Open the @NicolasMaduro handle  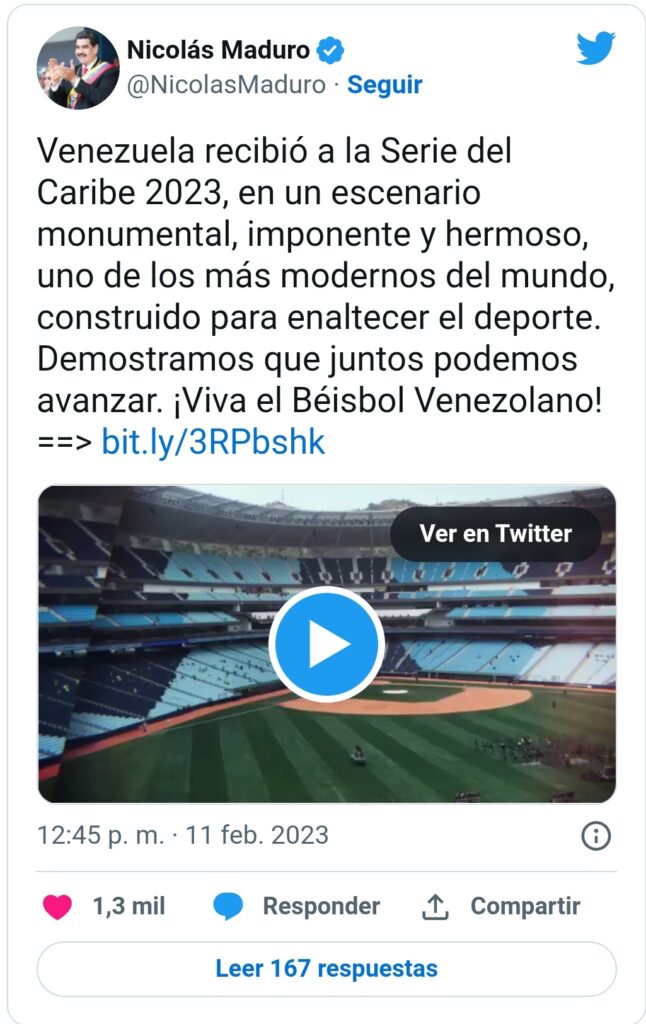tap(226, 85)
